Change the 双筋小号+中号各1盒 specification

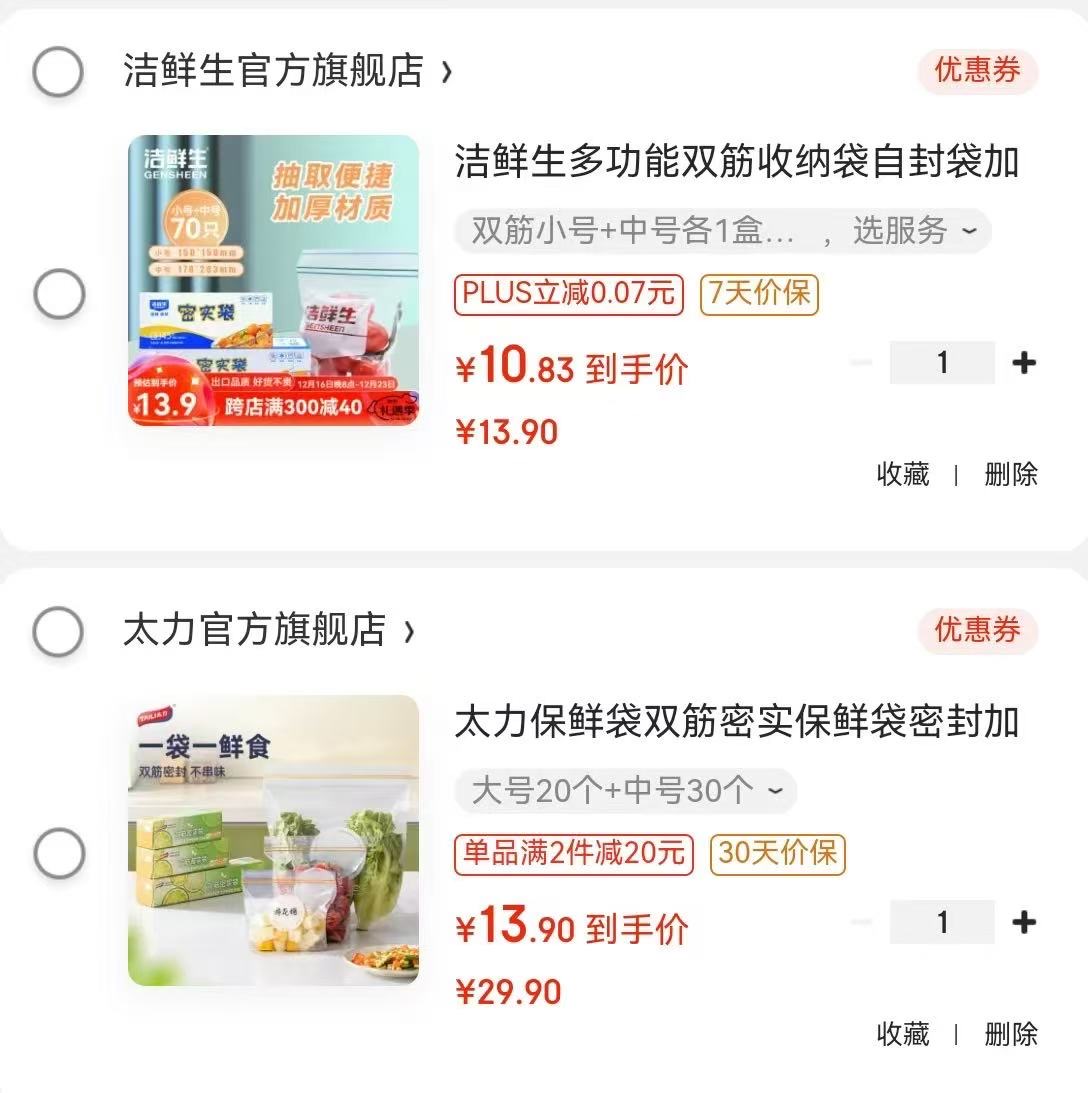point(722,232)
